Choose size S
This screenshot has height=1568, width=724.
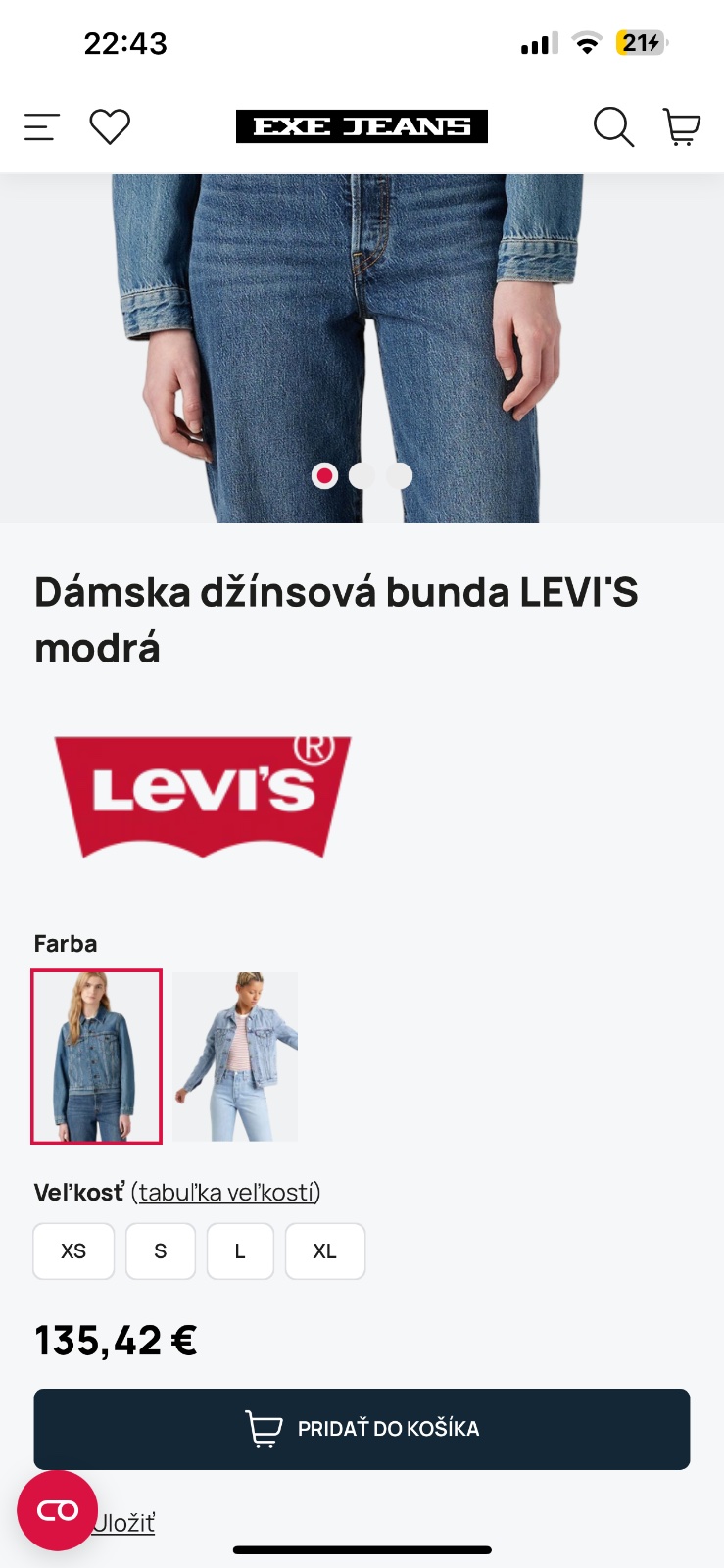tap(161, 1250)
